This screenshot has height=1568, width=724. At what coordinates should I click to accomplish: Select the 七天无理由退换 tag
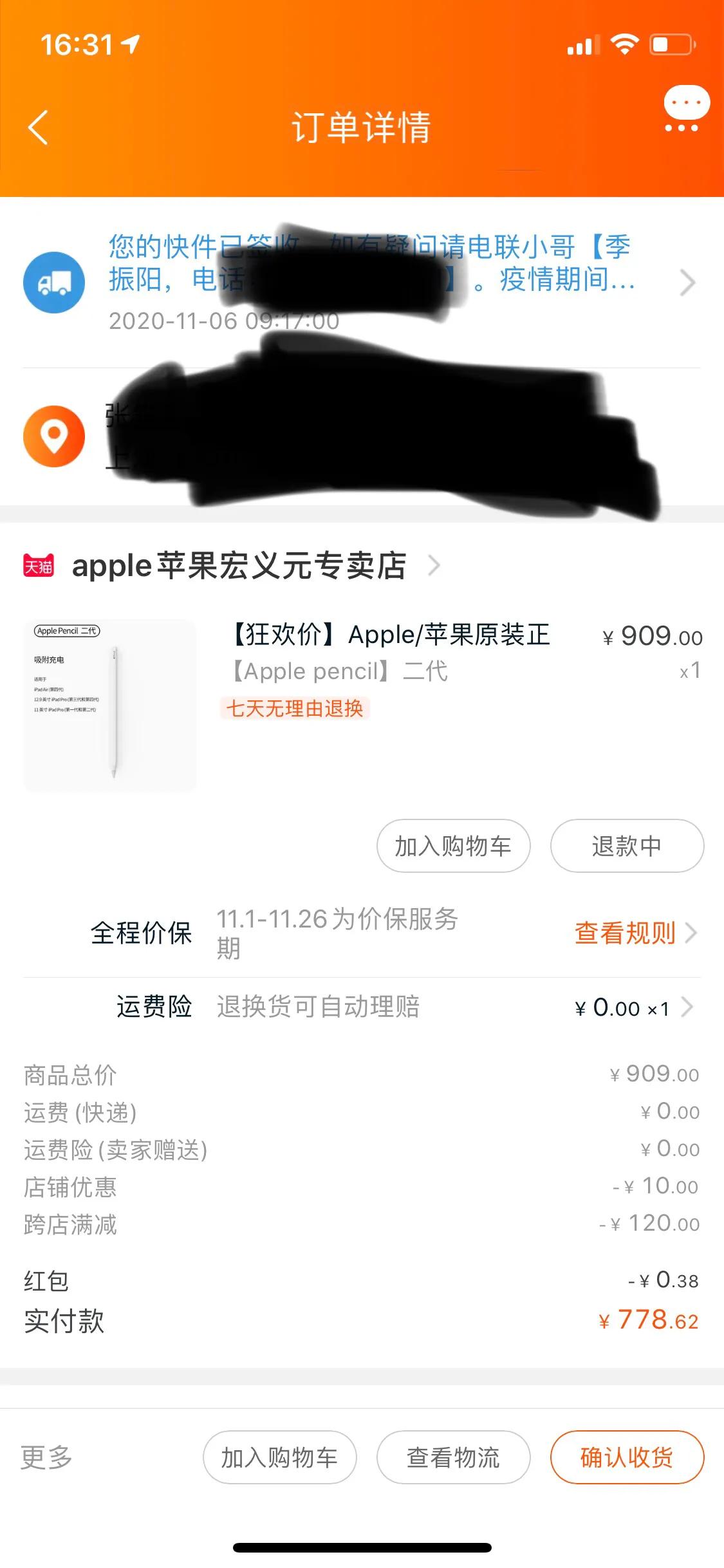pyautogui.click(x=295, y=709)
